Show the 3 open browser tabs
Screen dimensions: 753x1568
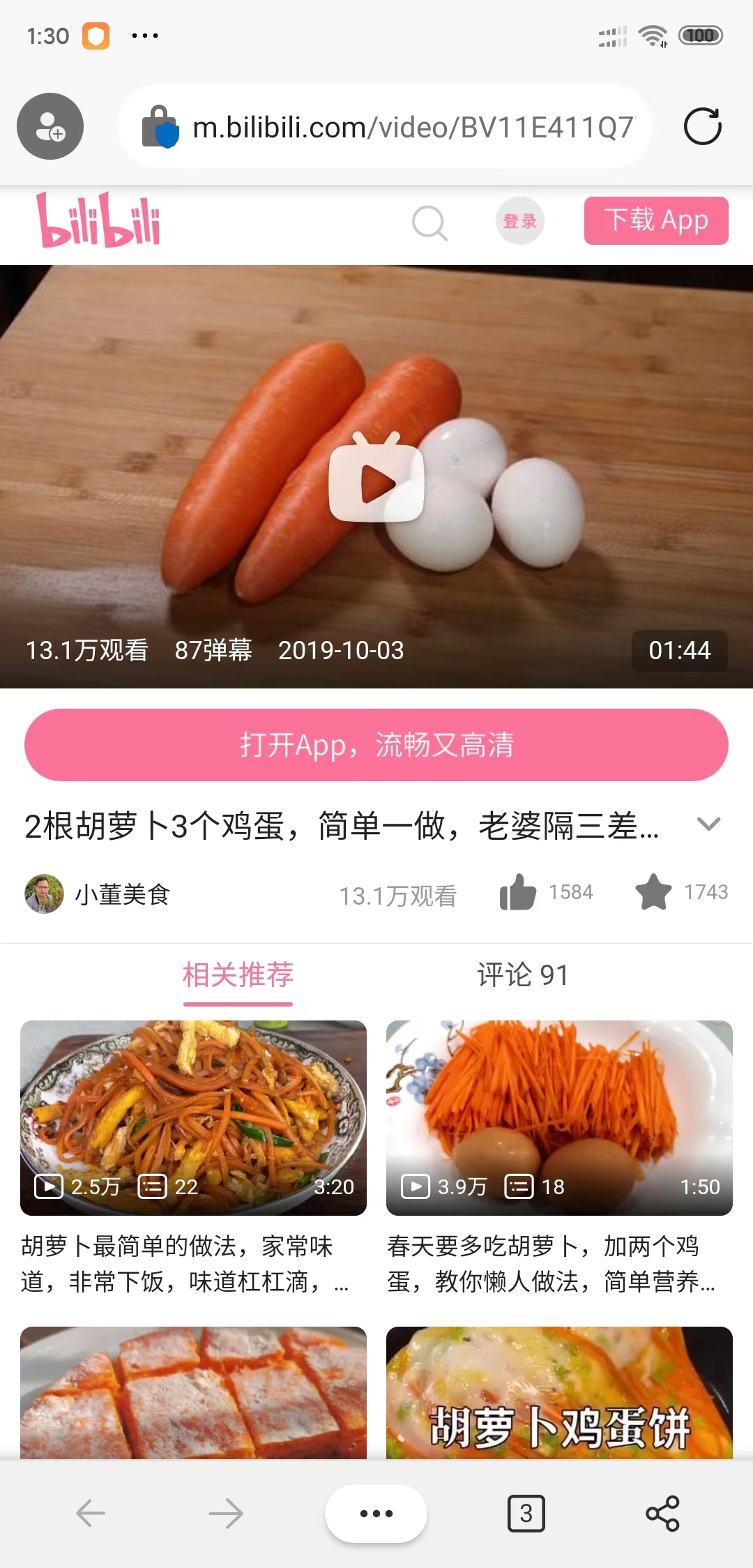(526, 1513)
